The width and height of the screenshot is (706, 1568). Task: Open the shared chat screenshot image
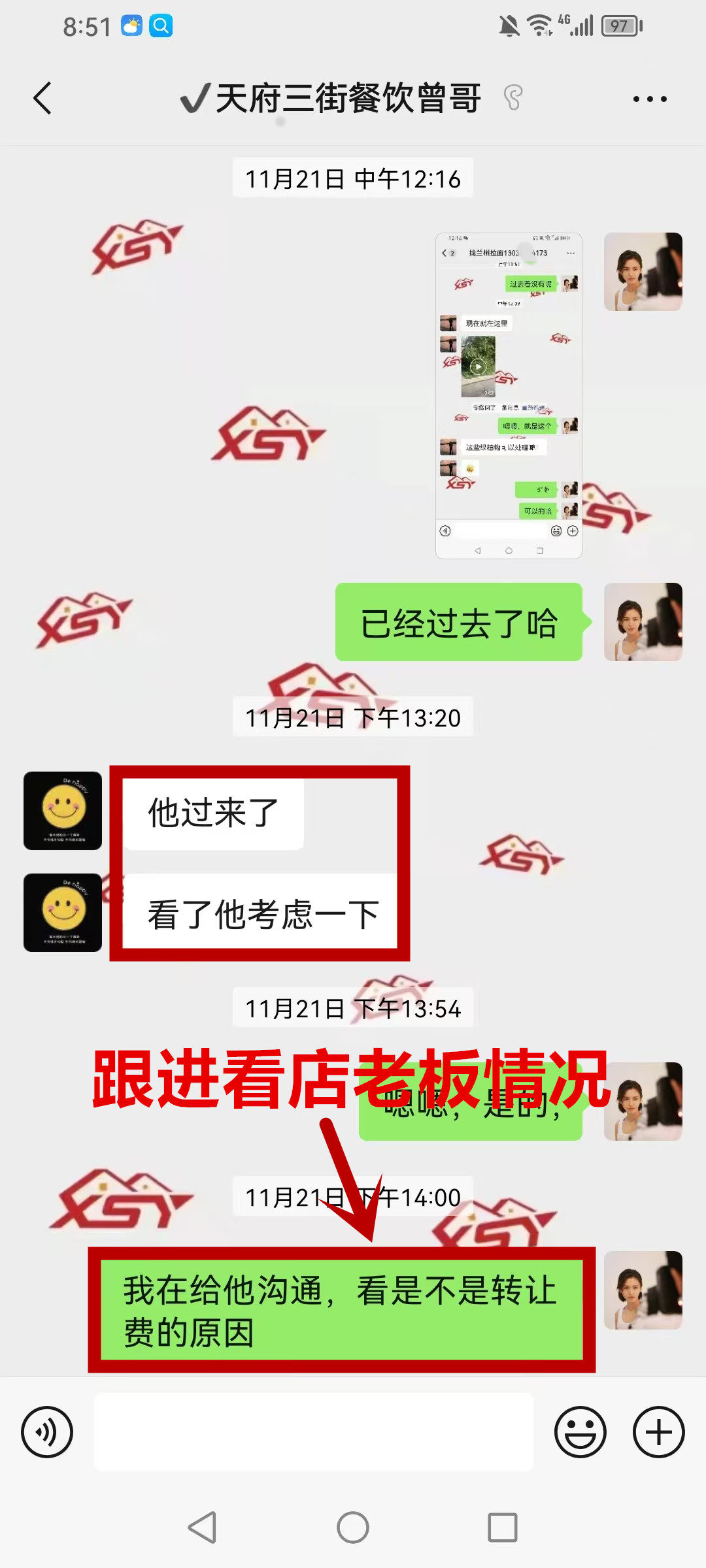click(x=509, y=395)
